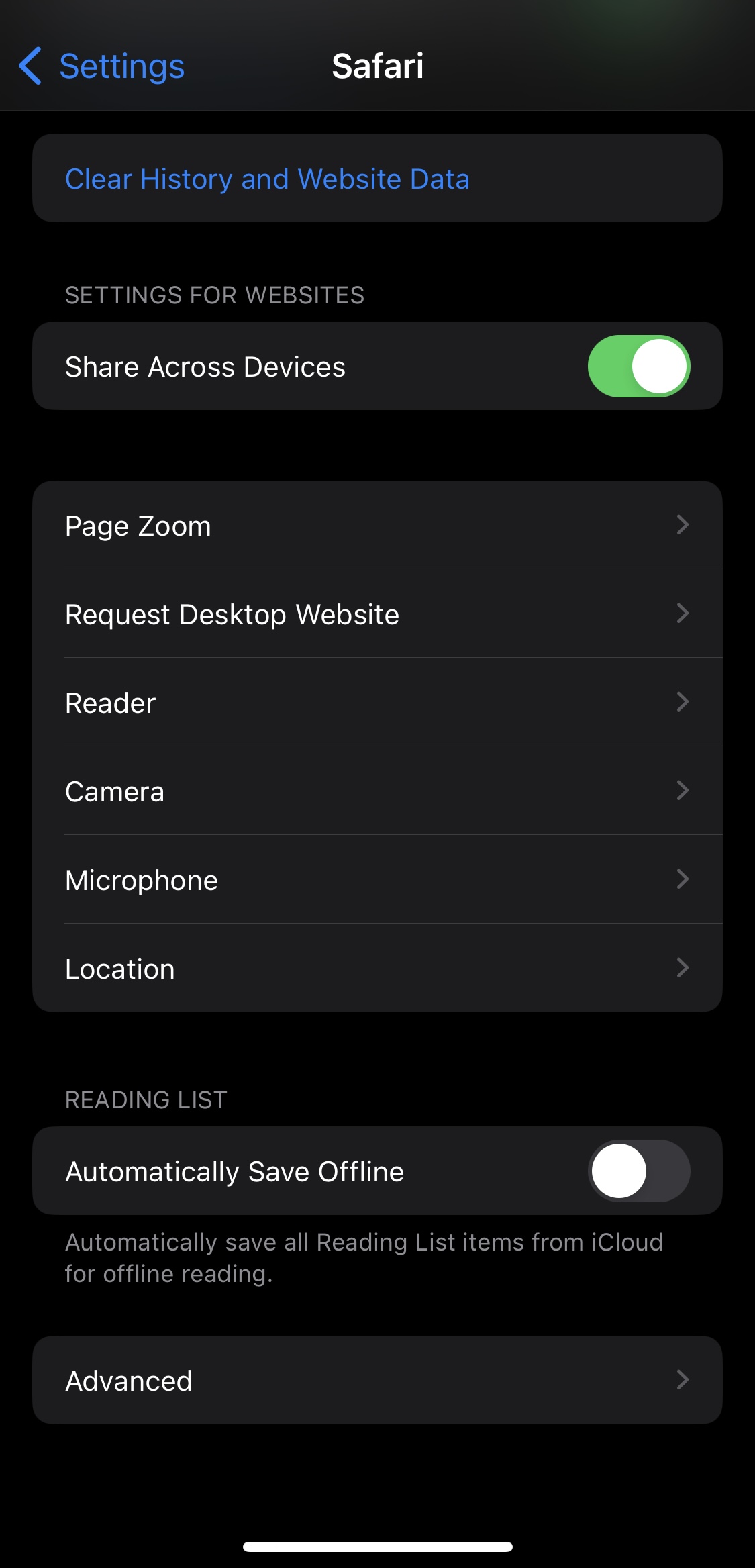Open Camera website permissions
Image resolution: width=755 pixels, height=1568 pixels.
click(x=377, y=791)
